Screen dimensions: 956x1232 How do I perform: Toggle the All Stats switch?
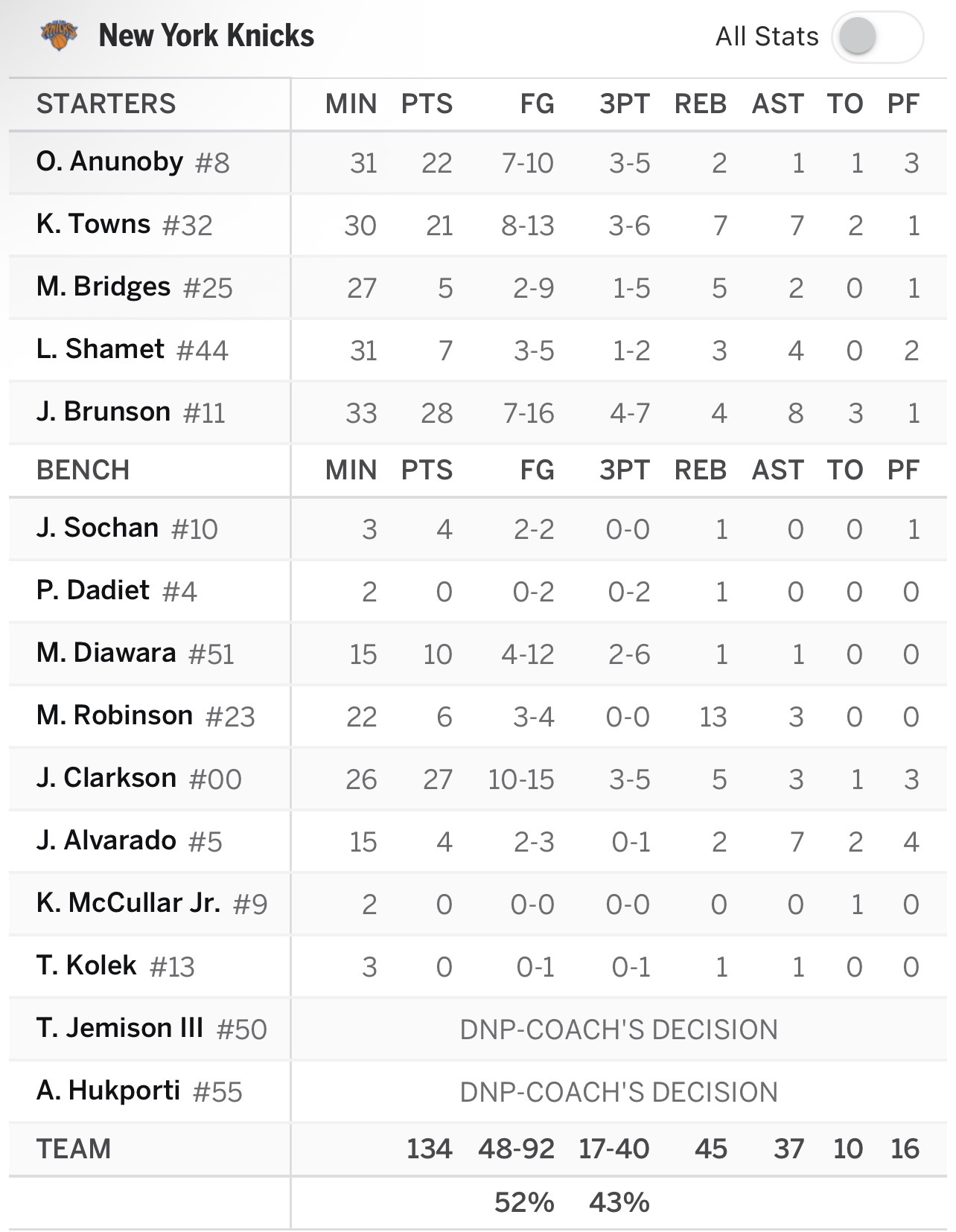click(x=877, y=36)
